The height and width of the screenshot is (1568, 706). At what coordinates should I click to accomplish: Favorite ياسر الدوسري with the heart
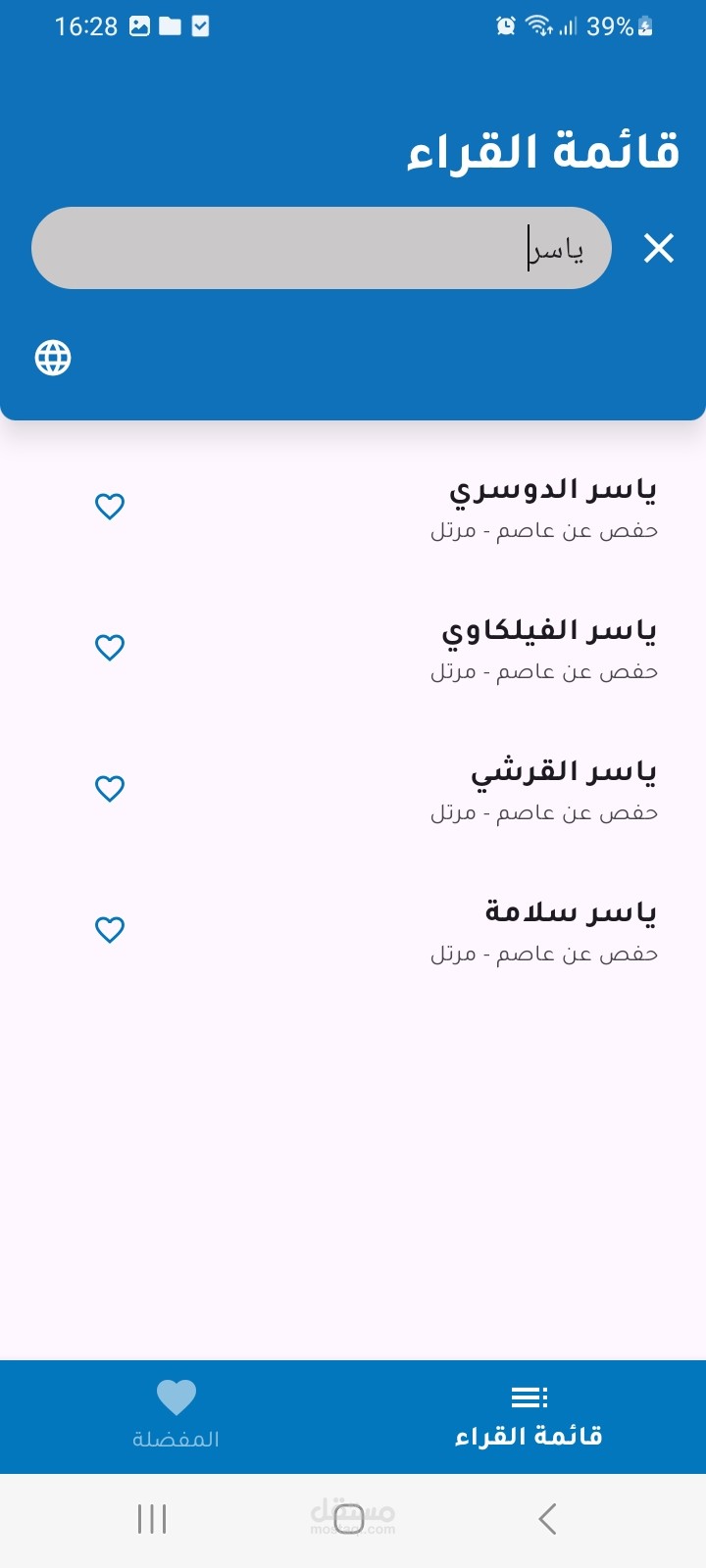tap(110, 507)
